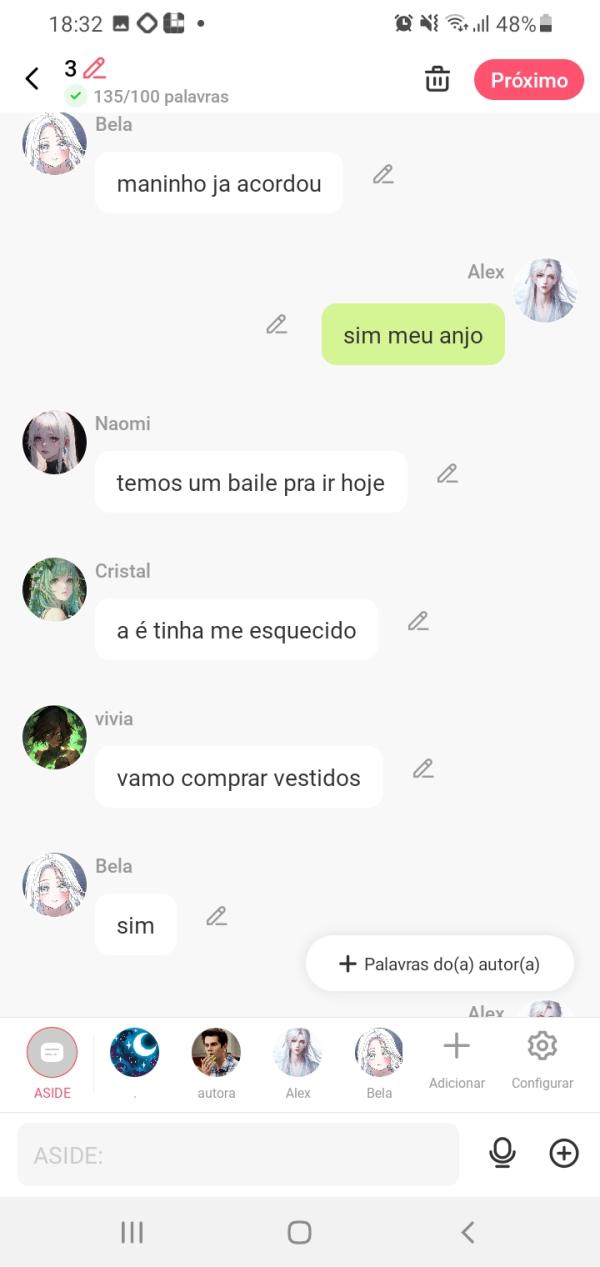This screenshot has height=1267, width=600.
Task: Edit the message 'maninho ja acordou'
Action: (383, 175)
